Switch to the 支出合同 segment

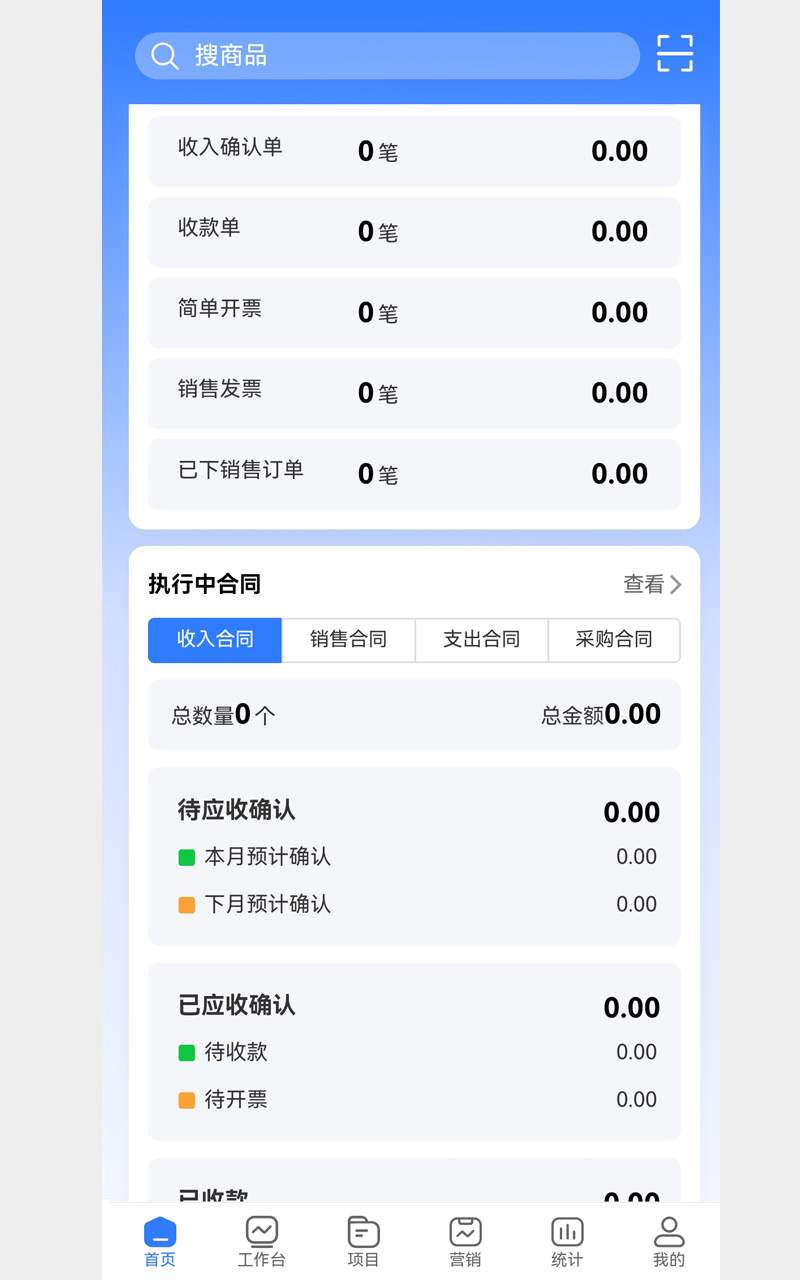(481, 640)
